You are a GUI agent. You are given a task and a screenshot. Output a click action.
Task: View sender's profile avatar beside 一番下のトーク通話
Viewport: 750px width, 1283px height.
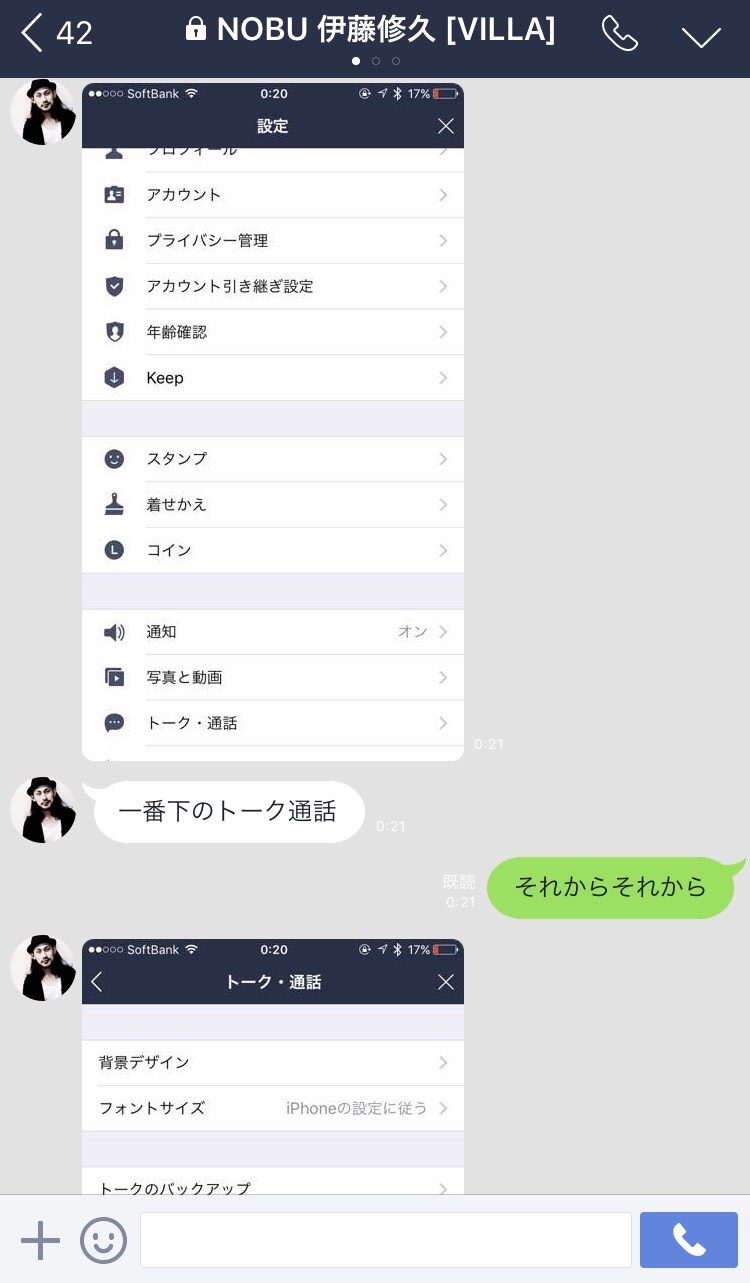tap(43, 810)
